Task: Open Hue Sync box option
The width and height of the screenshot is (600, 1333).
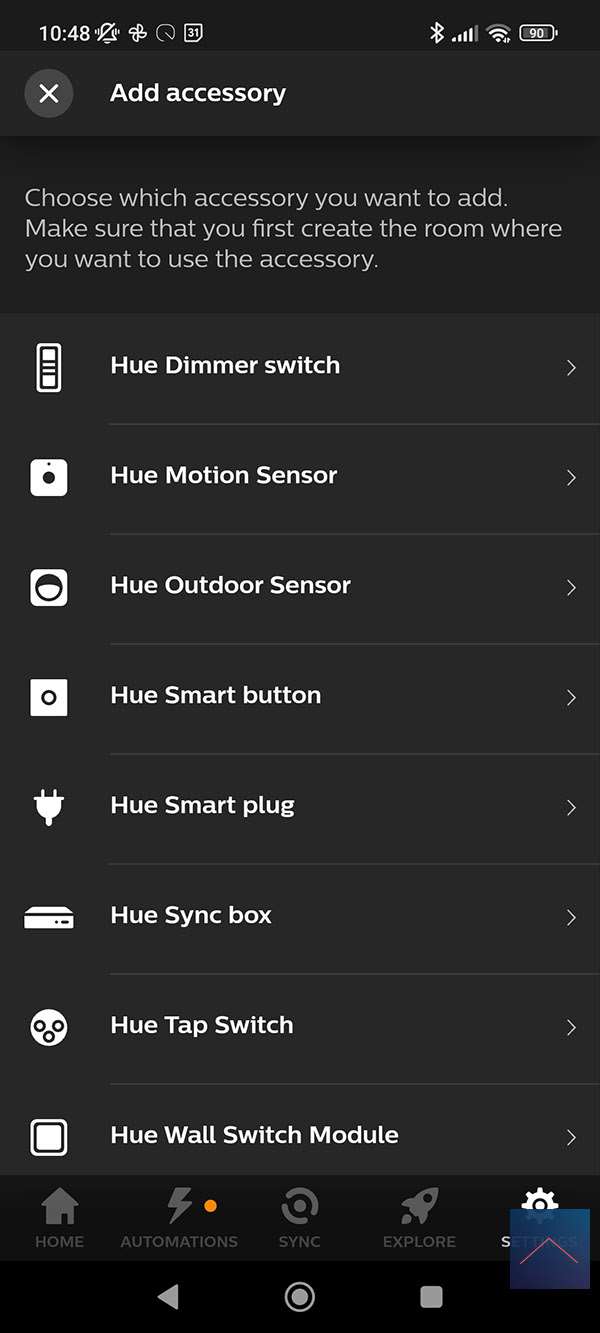Action: point(300,916)
